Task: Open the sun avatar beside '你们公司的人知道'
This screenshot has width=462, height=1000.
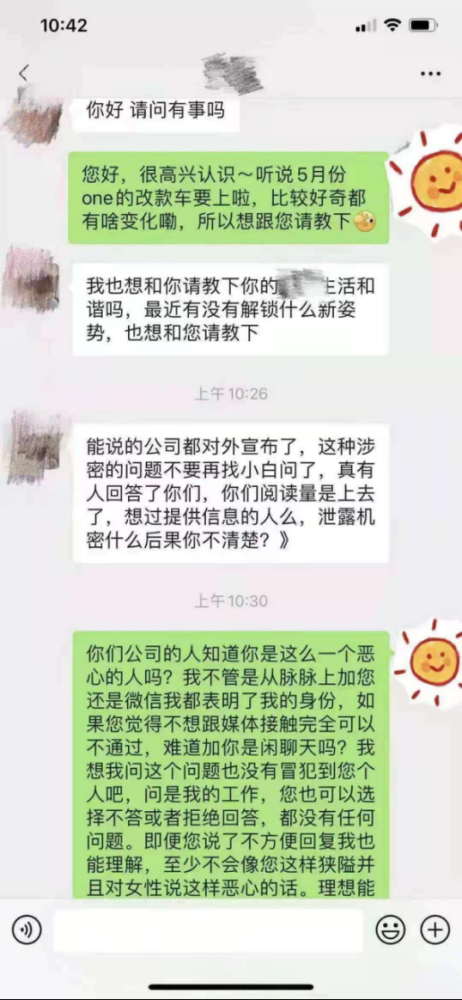Action: coord(429,663)
